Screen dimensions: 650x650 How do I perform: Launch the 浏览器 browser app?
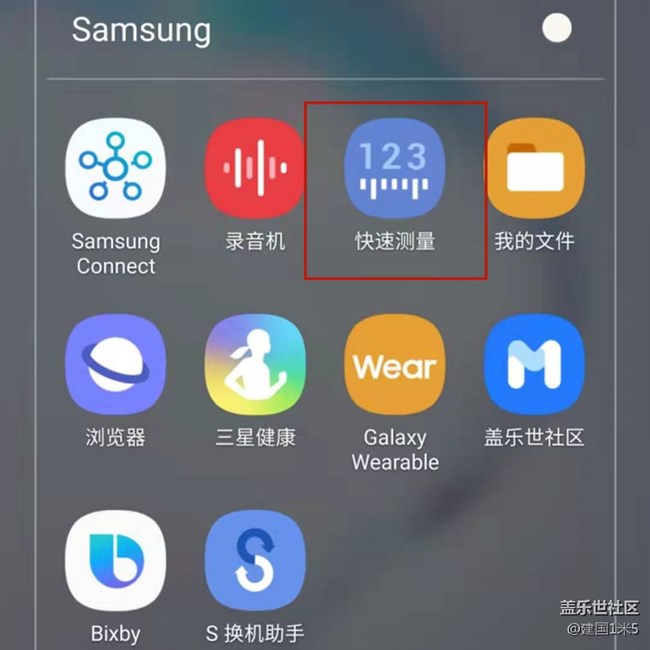point(115,364)
